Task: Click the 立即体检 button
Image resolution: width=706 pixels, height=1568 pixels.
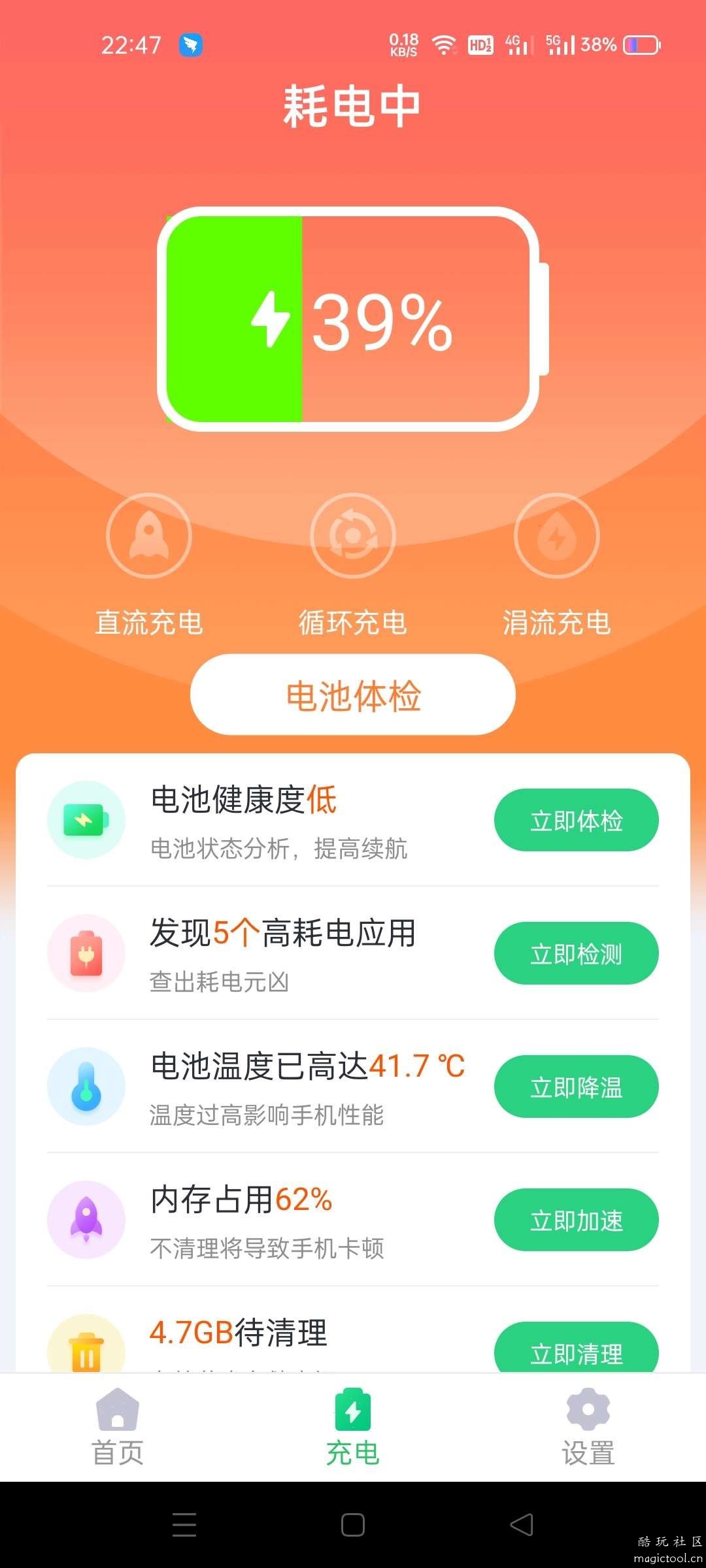Action: pos(576,820)
